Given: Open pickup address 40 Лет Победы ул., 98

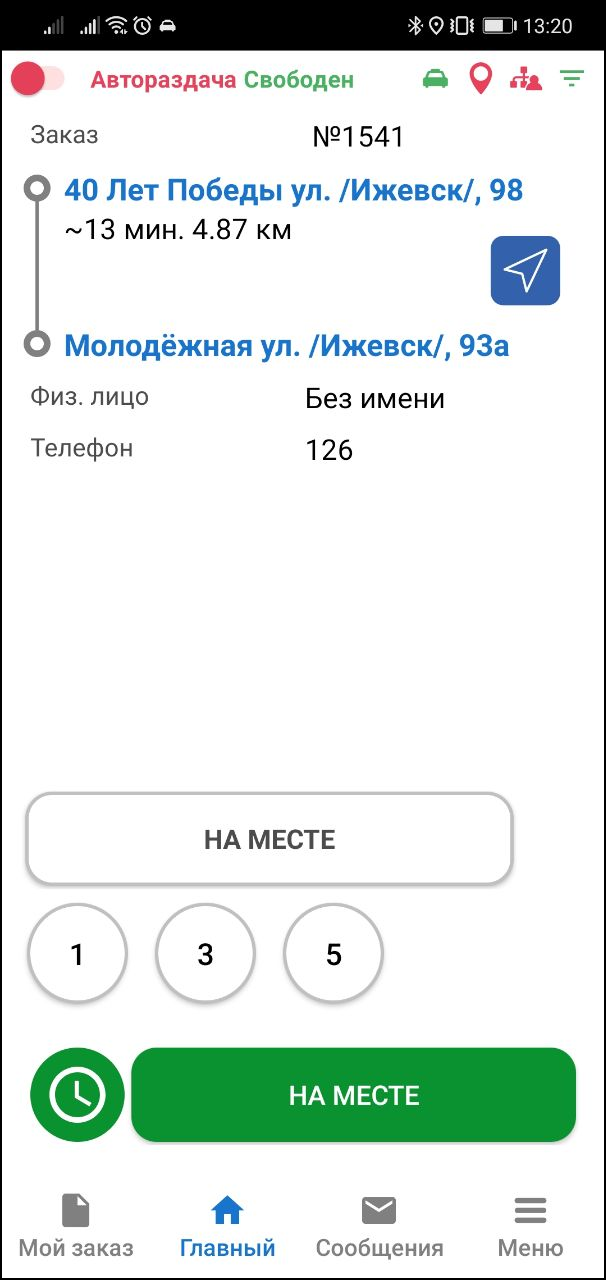Looking at the screenshot, I should (293, 190).
